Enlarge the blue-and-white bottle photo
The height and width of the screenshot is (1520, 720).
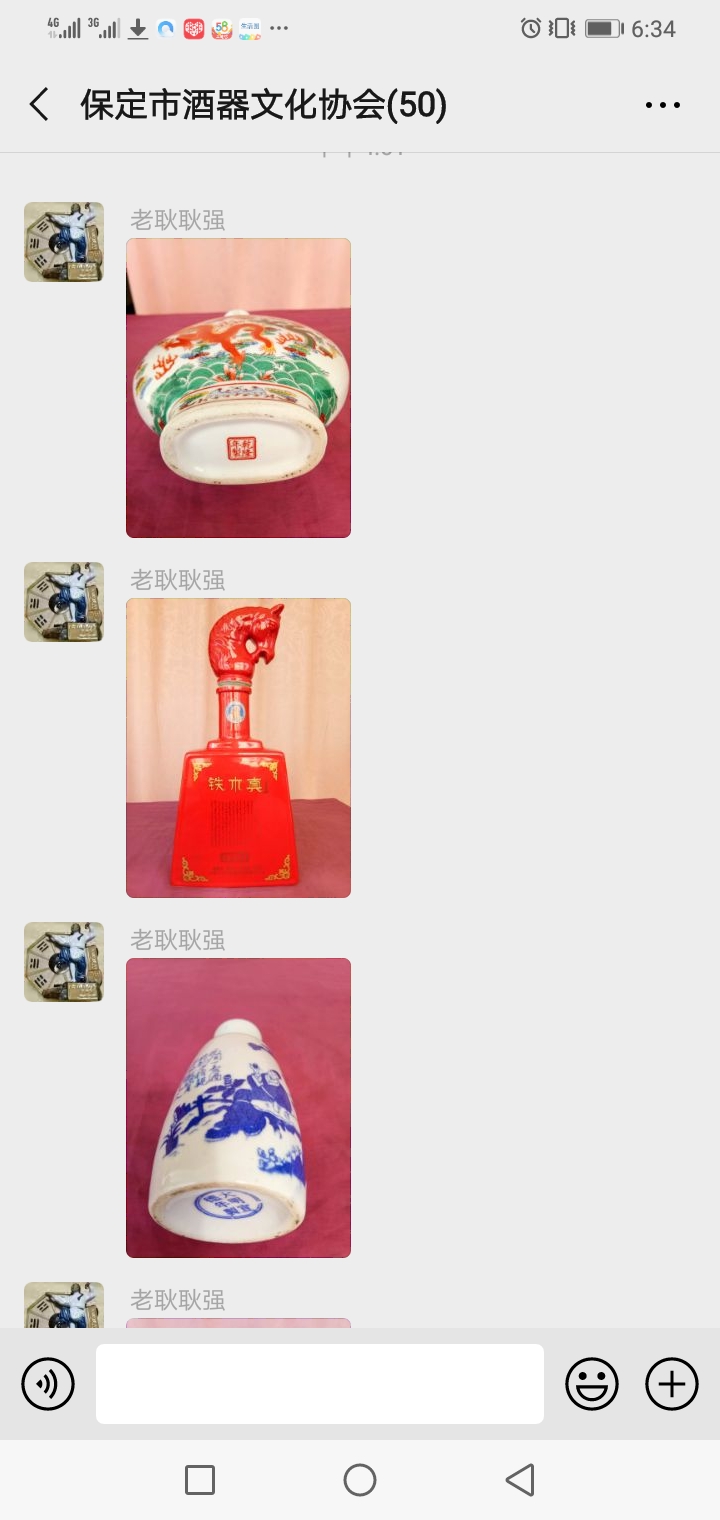(238, 1108)
